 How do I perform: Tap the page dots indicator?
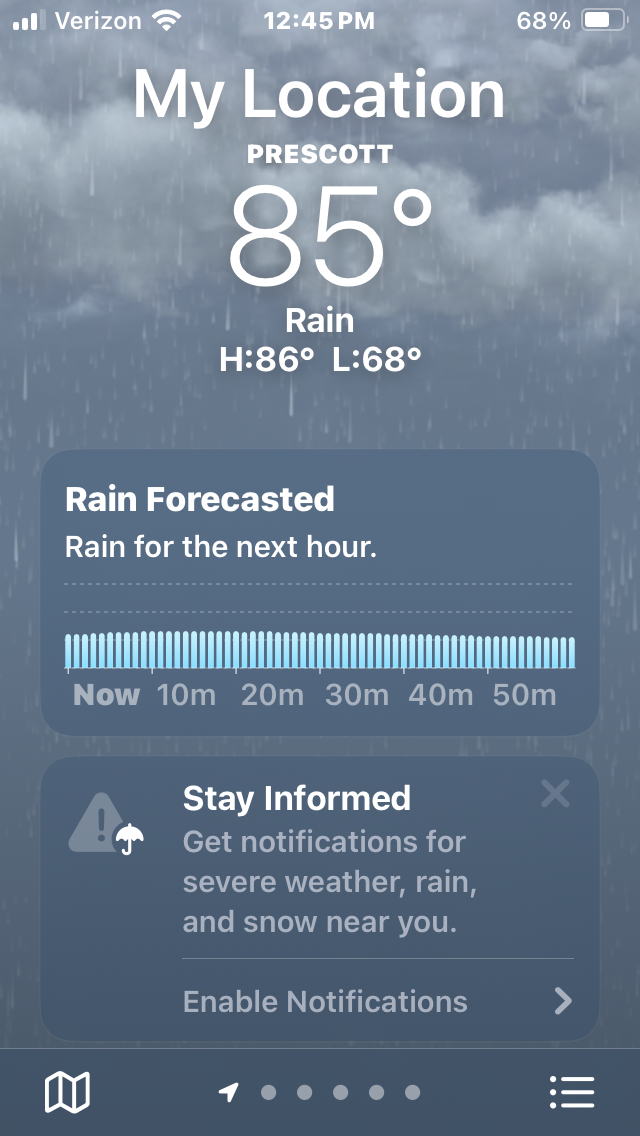click(x=320, y=1092)
